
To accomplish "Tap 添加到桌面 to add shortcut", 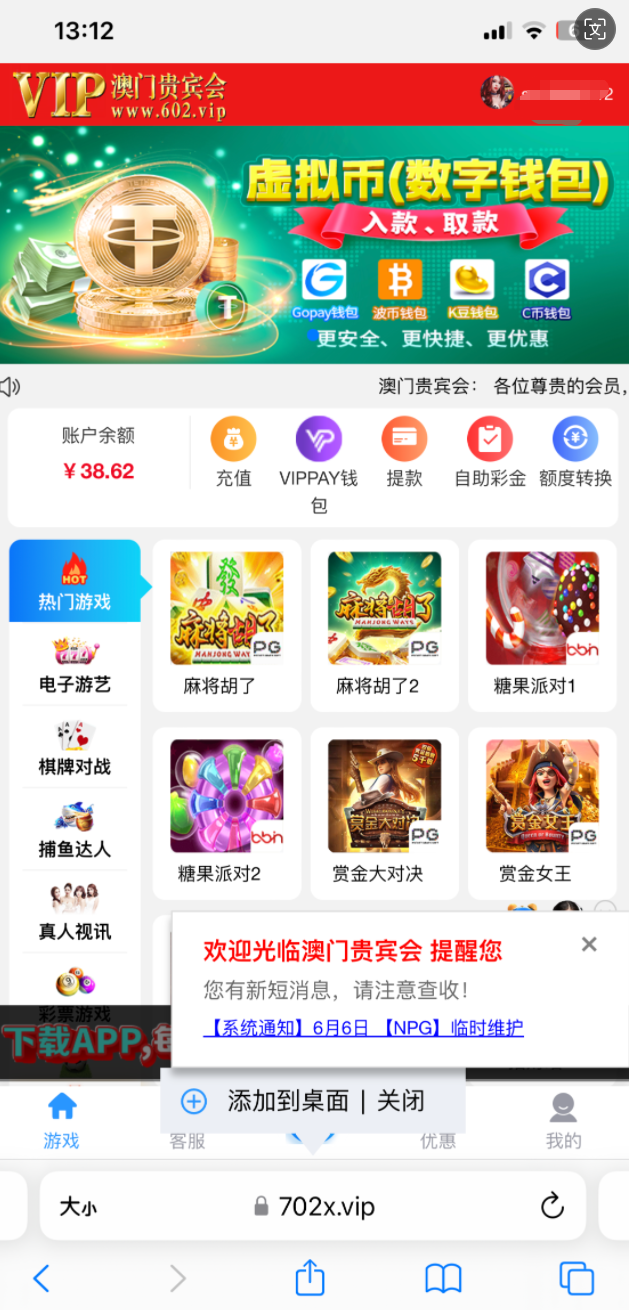I will pos(288,1101).
